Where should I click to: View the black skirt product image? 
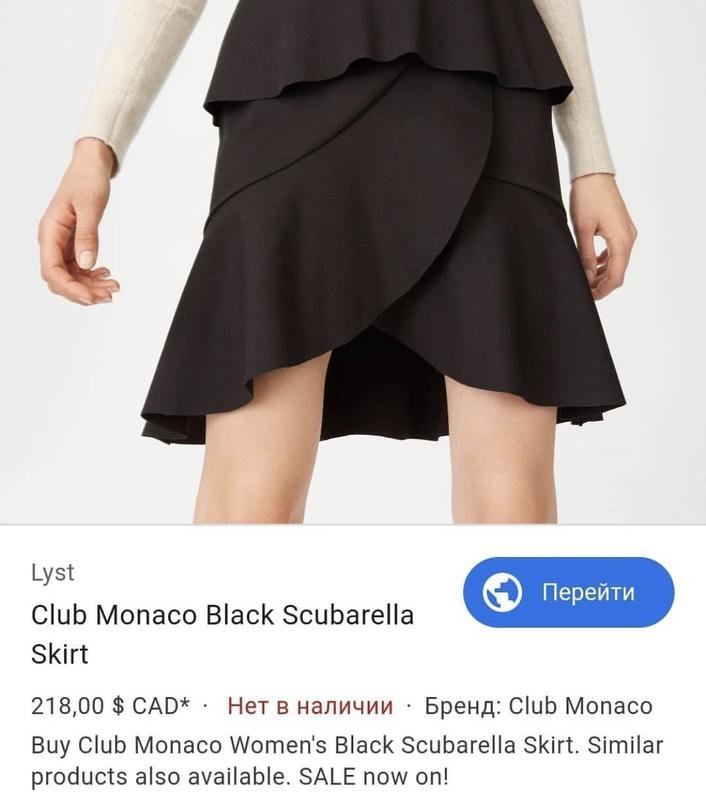[x=353, y=260]
